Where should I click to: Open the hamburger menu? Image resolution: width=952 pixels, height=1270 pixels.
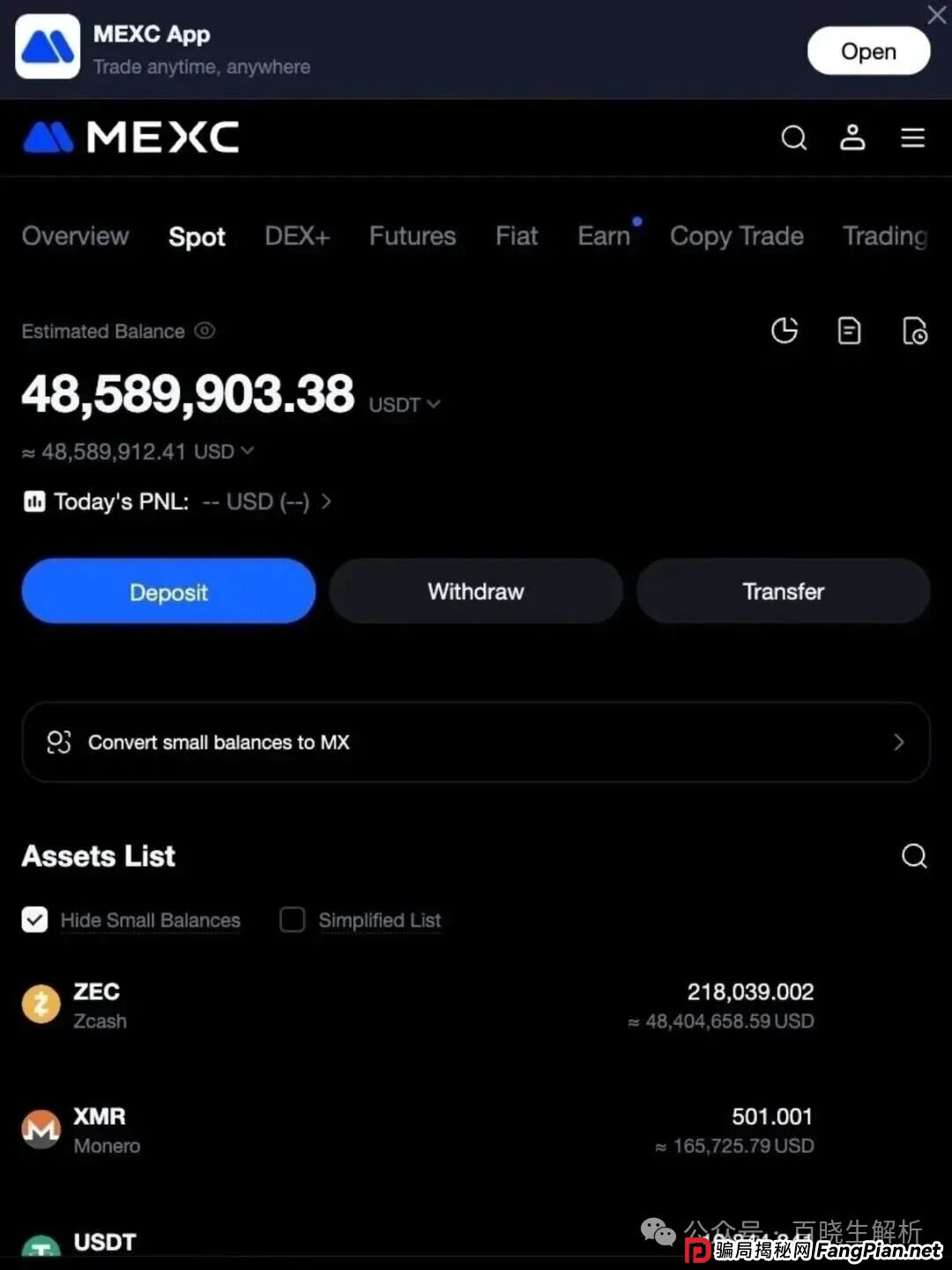pyautogui.click(x=912, y=138)
